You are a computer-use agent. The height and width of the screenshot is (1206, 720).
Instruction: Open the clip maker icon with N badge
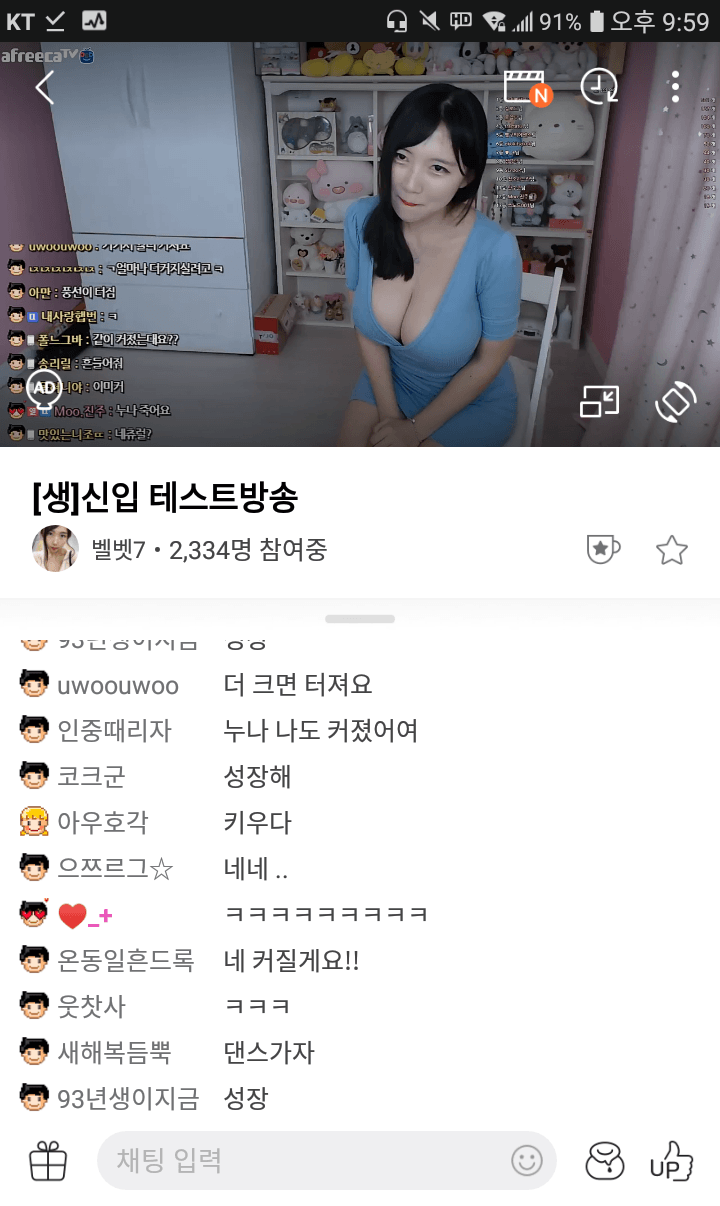click(527, 88)
